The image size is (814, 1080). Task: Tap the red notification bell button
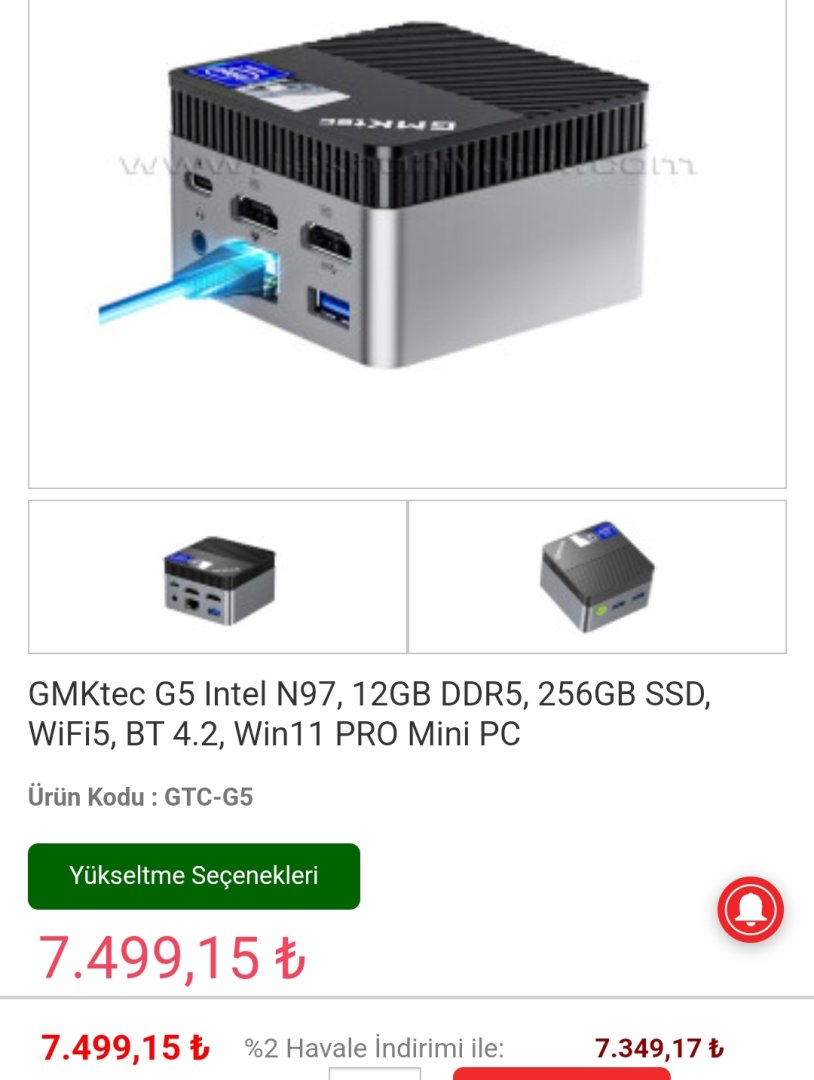point(750,910)
